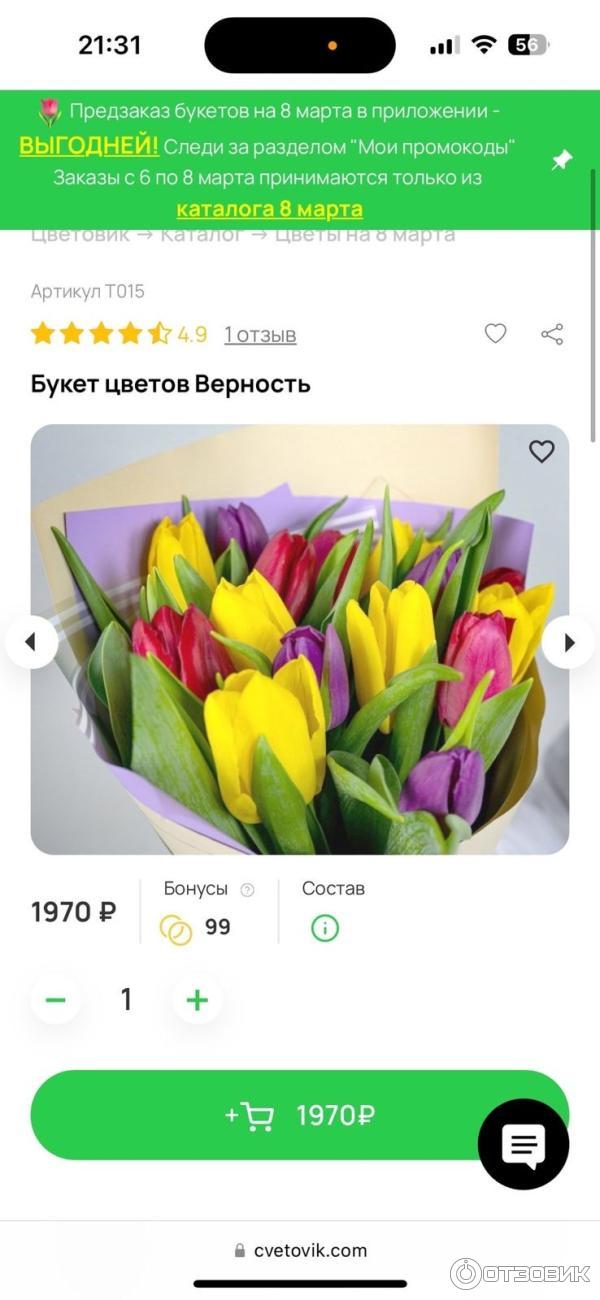Increase quantity with plus button
Screen dimensions: 600x1300
coord(197,999)
